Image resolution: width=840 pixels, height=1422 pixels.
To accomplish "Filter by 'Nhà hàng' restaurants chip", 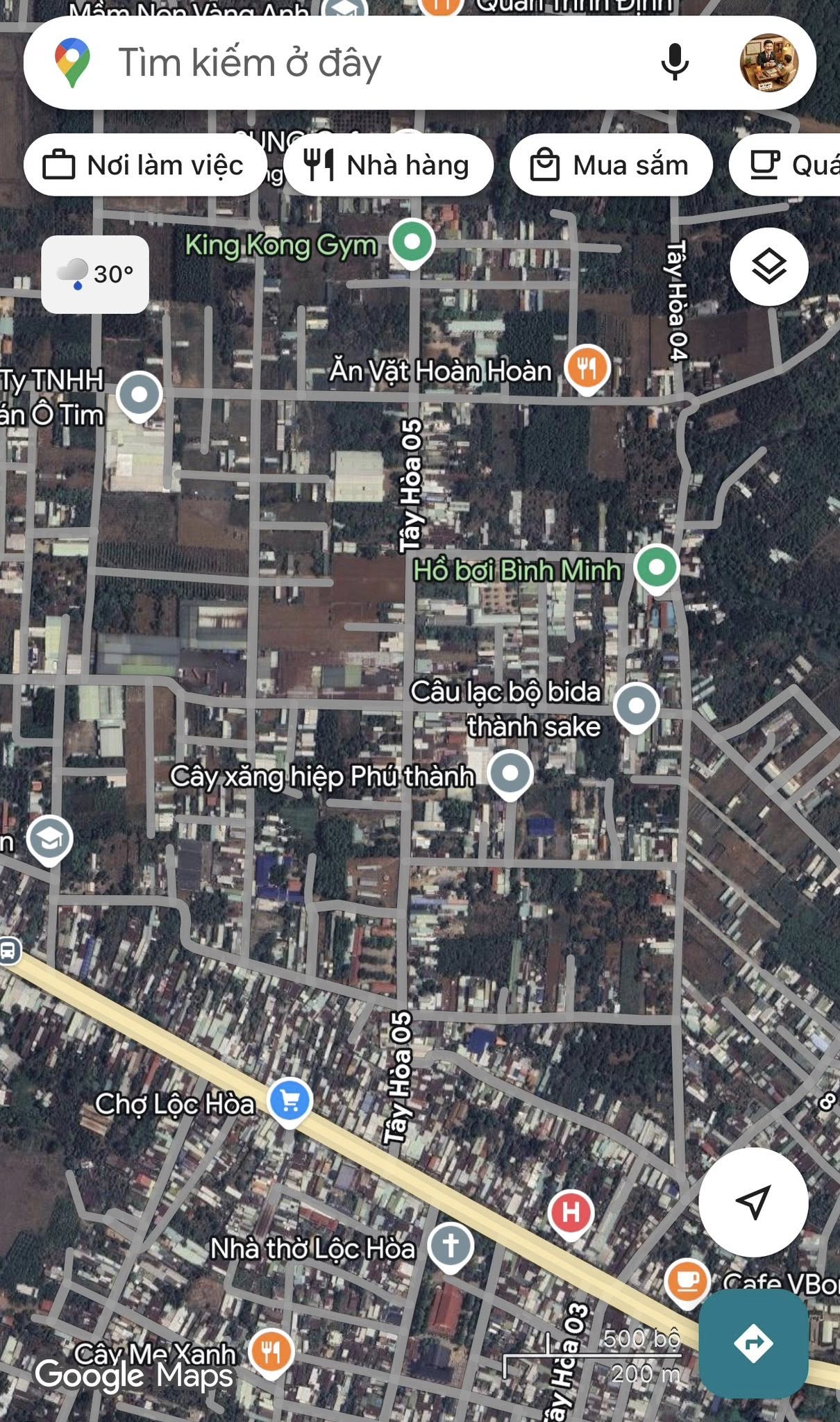I will pos(387,165).
